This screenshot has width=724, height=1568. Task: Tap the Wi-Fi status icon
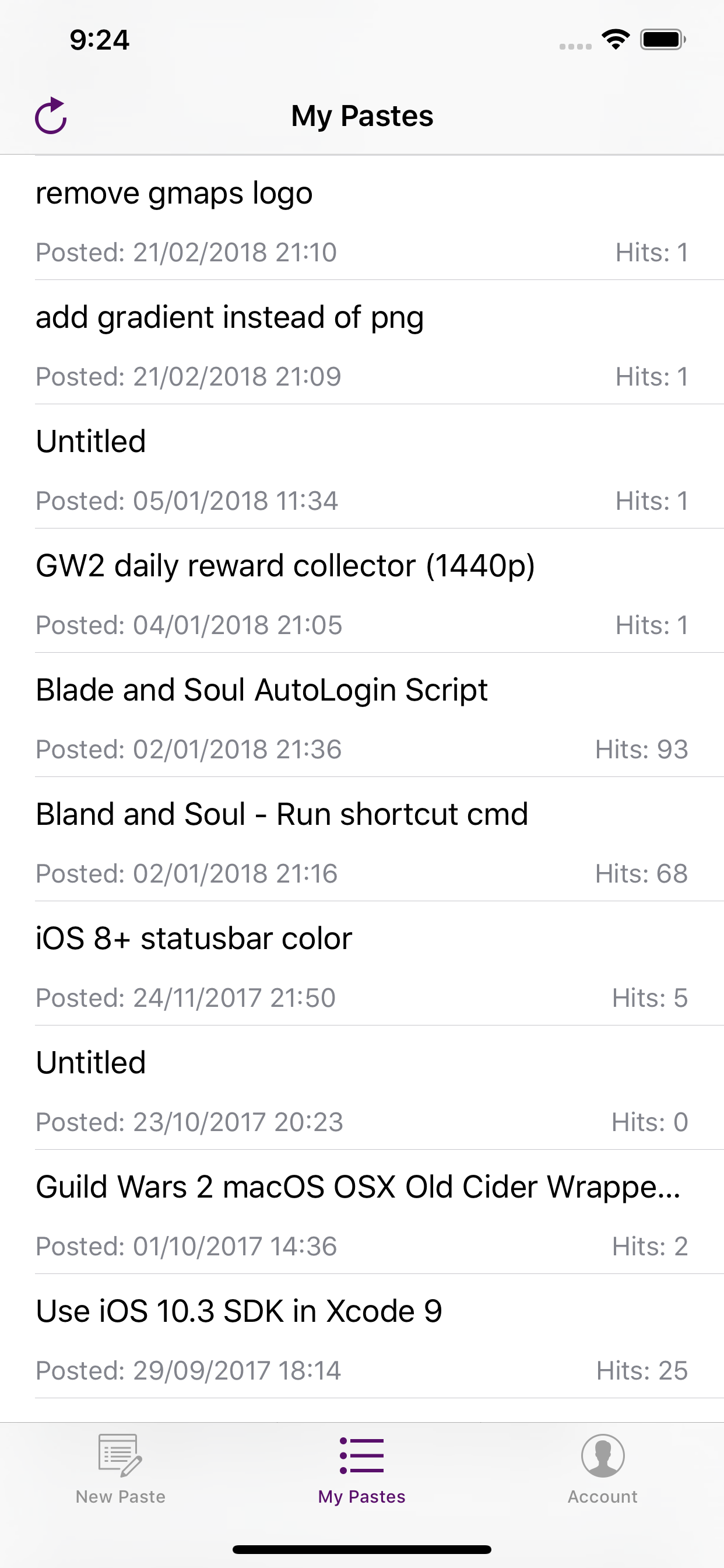(x=615, y=39)
